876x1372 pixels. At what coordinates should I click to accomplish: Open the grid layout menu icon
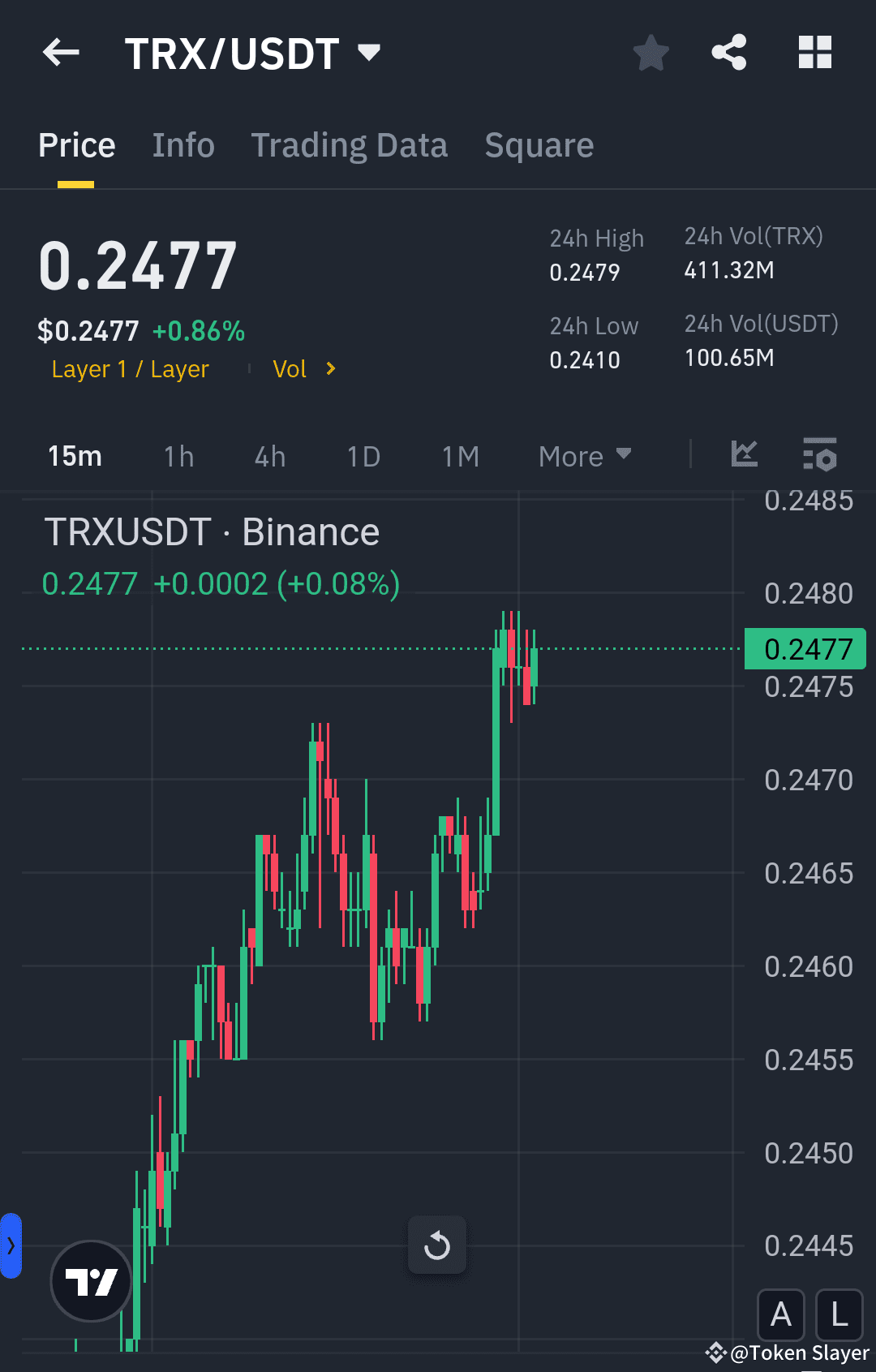[x=814, y=52]
